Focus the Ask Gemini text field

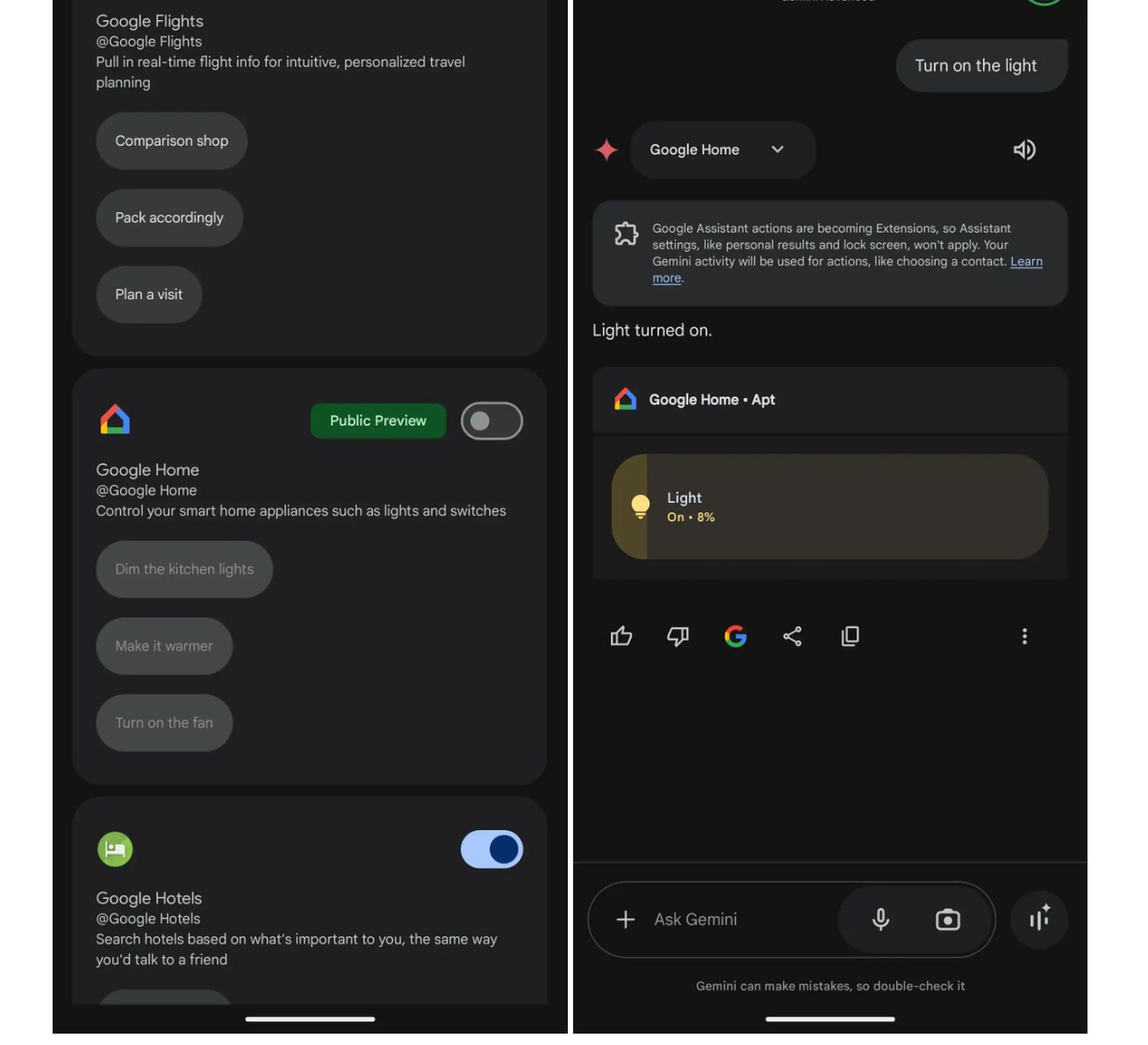click(x=735, y=920)
